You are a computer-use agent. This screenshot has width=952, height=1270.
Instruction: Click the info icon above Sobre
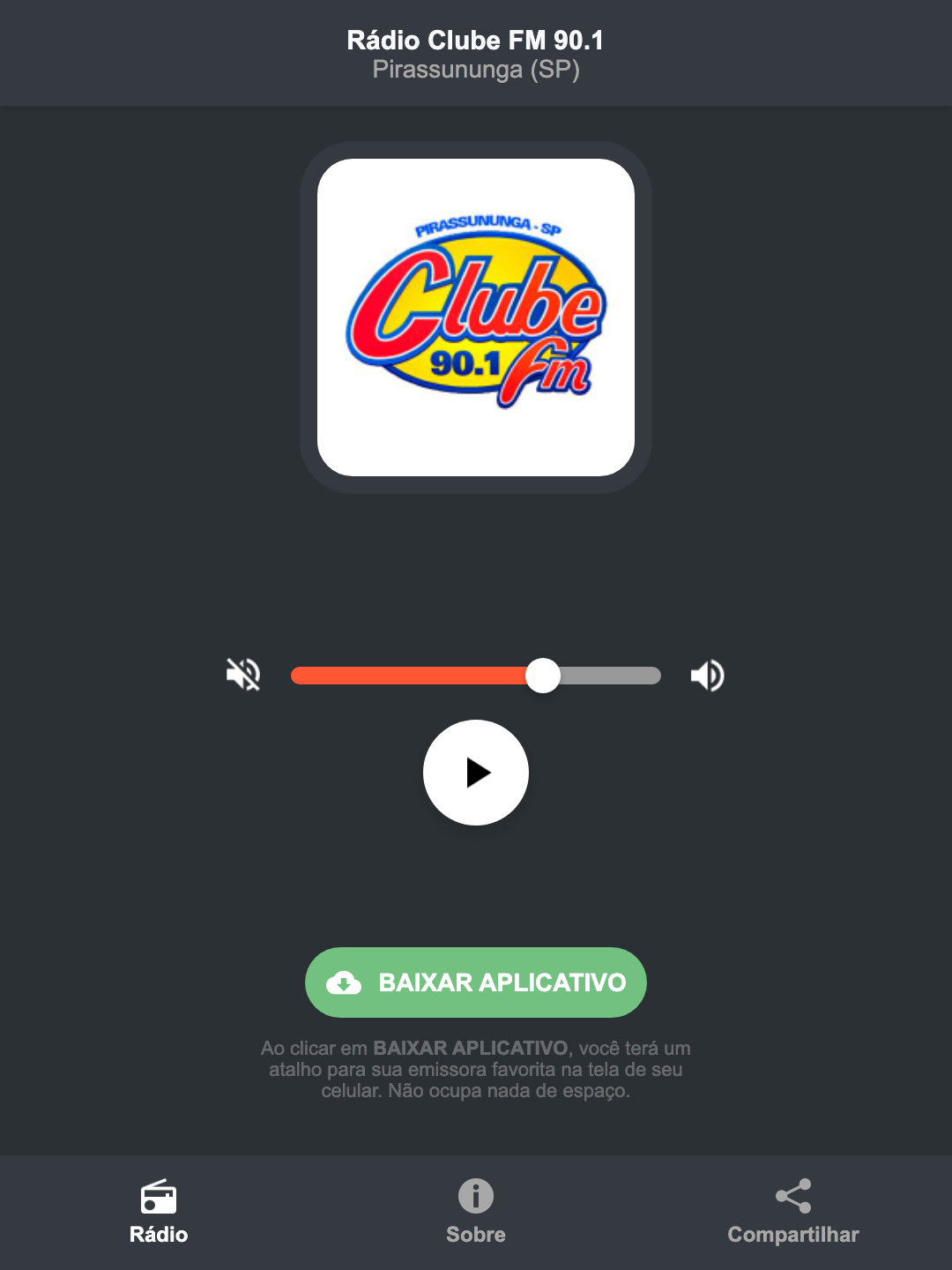(x=475, y=1198)
